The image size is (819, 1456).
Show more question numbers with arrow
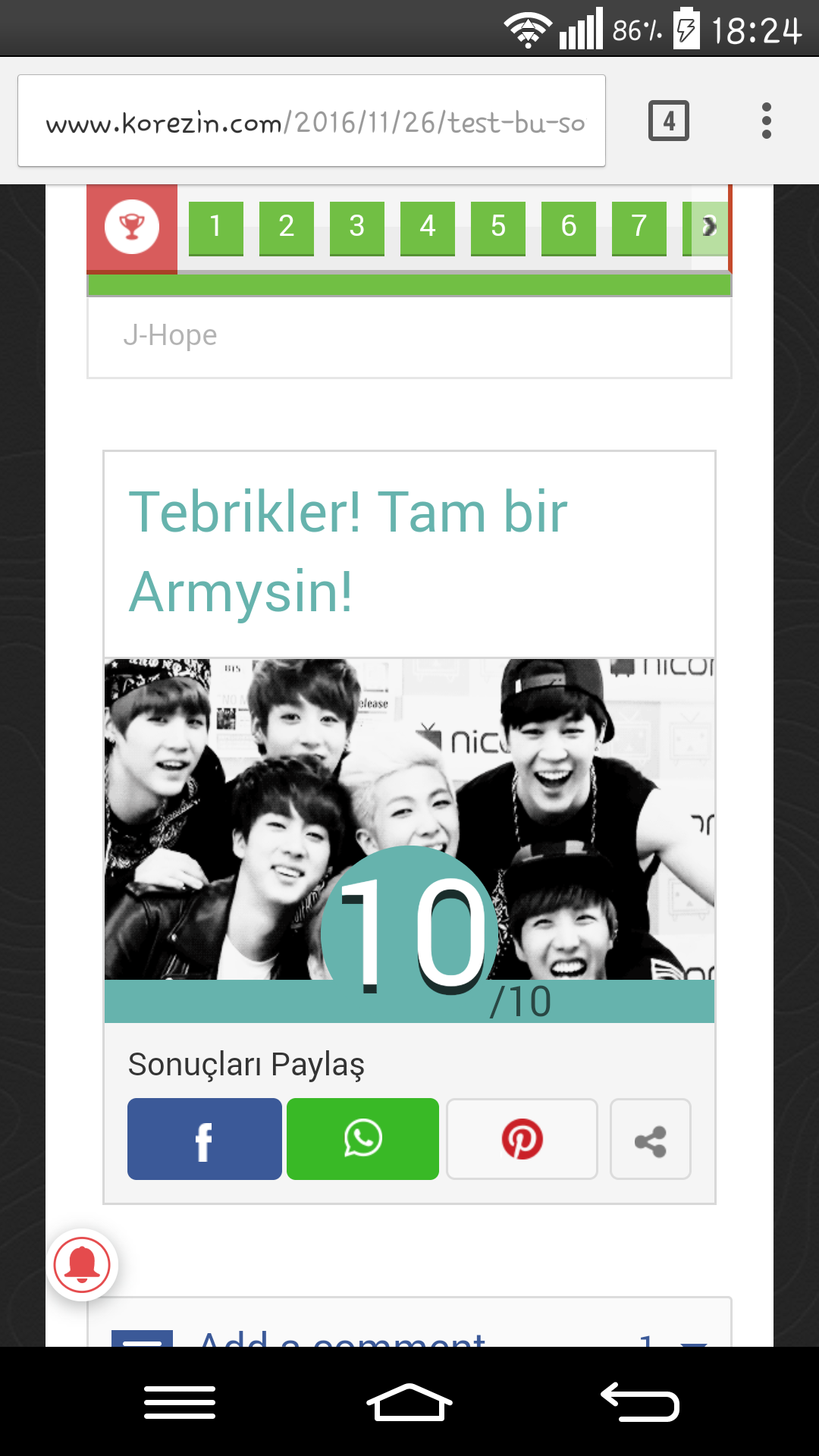[x=708, y=227]
